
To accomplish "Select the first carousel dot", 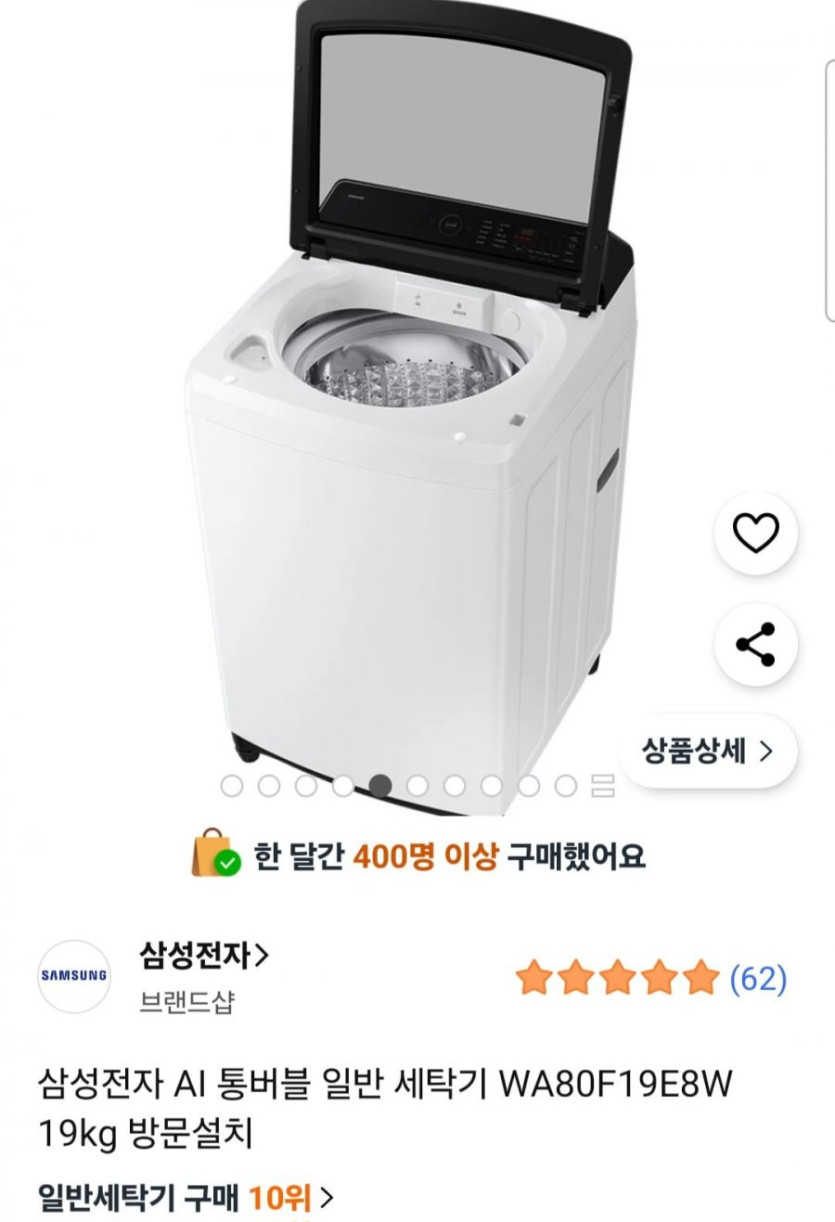I will pyautogui.click(x=231, y=784).
